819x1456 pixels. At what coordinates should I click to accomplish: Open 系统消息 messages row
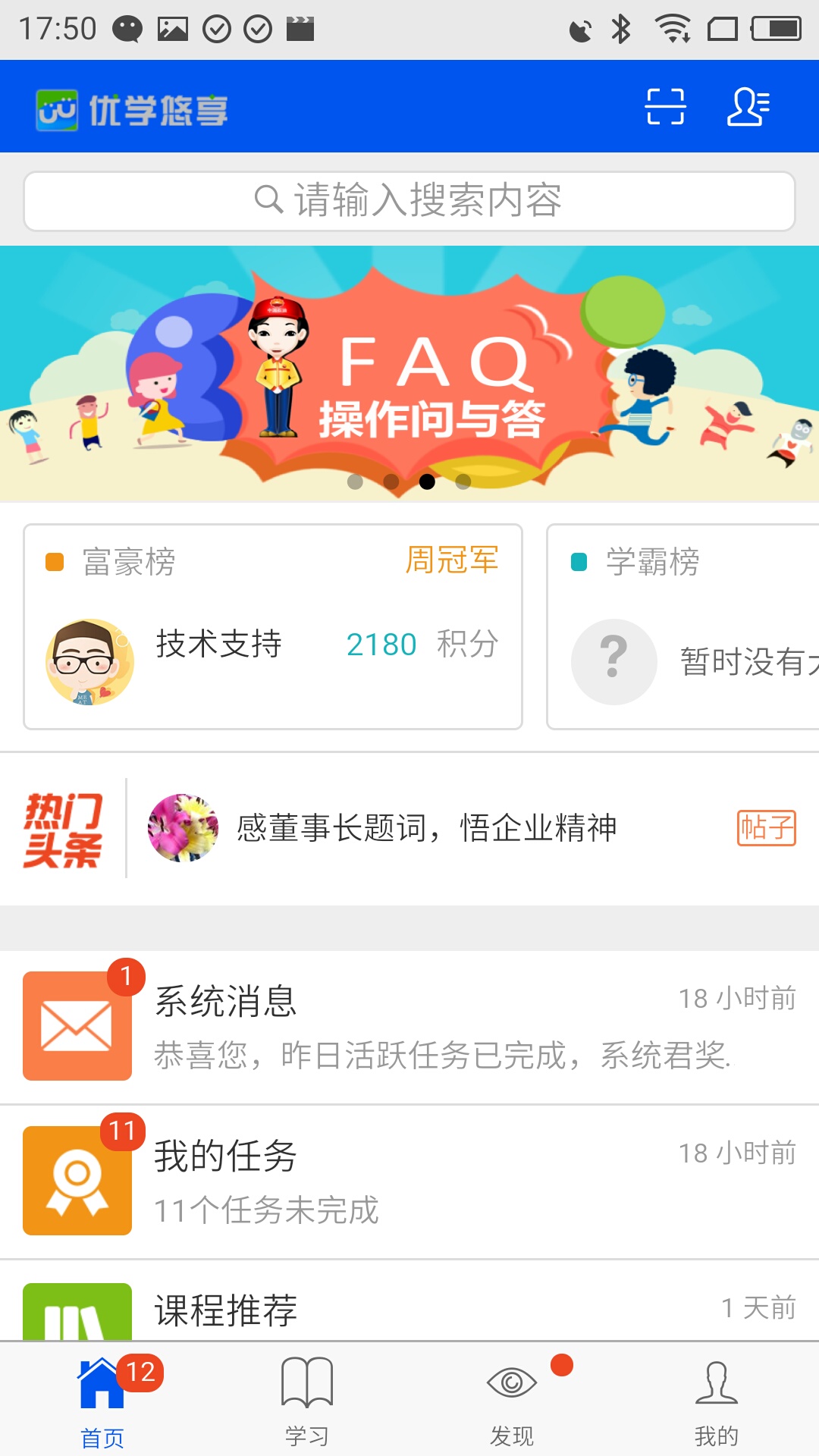coord(409,1027)
